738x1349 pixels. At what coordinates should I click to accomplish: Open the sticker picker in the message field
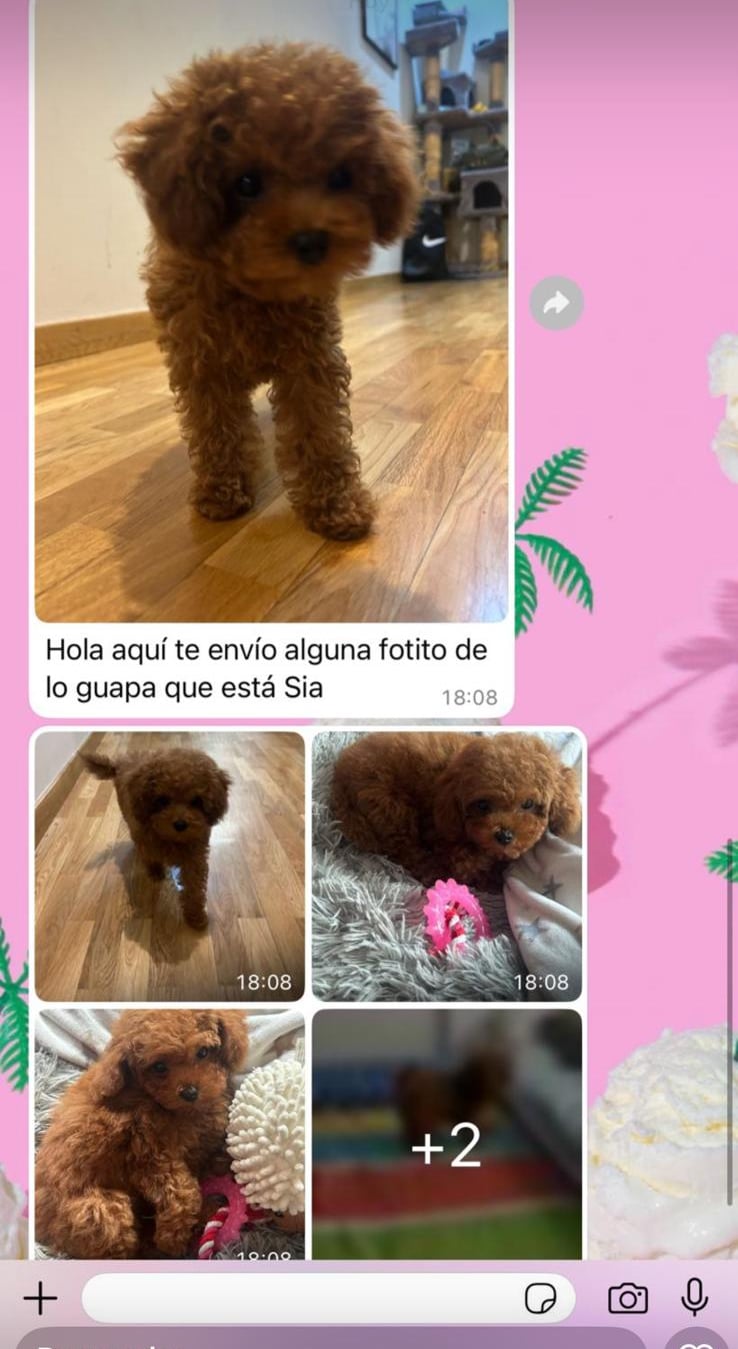541,1298
